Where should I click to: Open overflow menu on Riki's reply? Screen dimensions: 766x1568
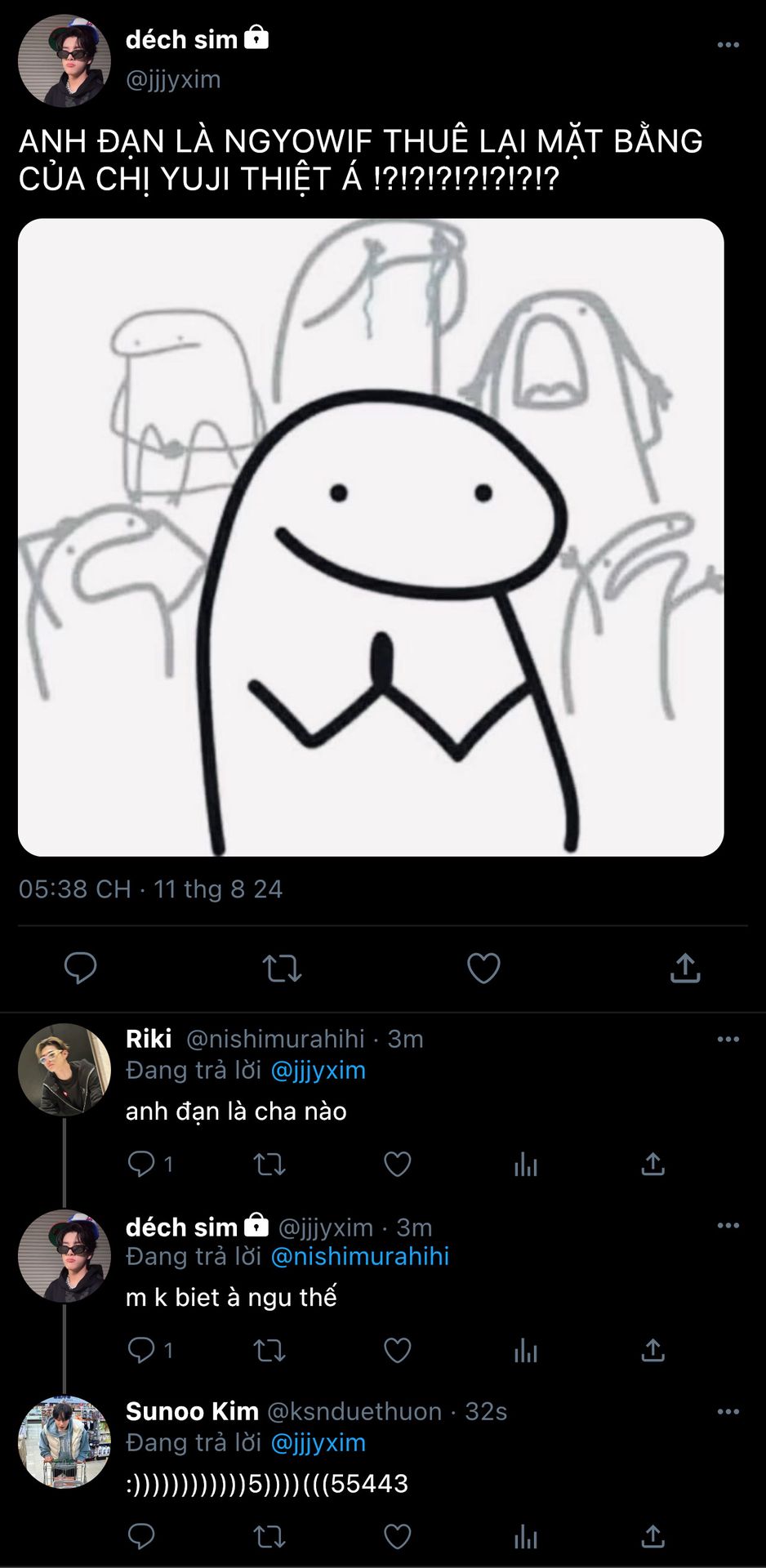(728, 1039)
